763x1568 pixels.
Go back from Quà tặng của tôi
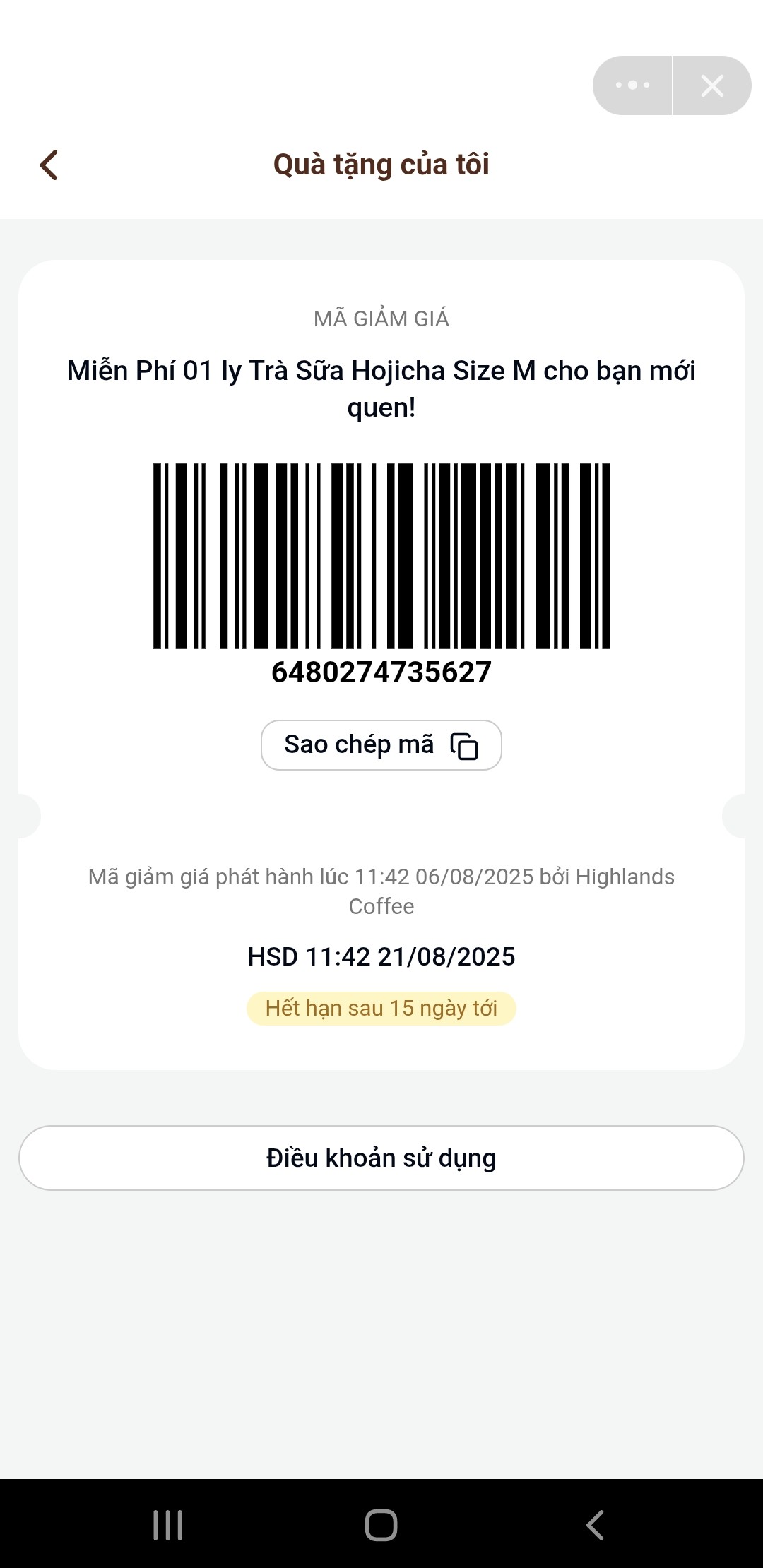(49, 165)
